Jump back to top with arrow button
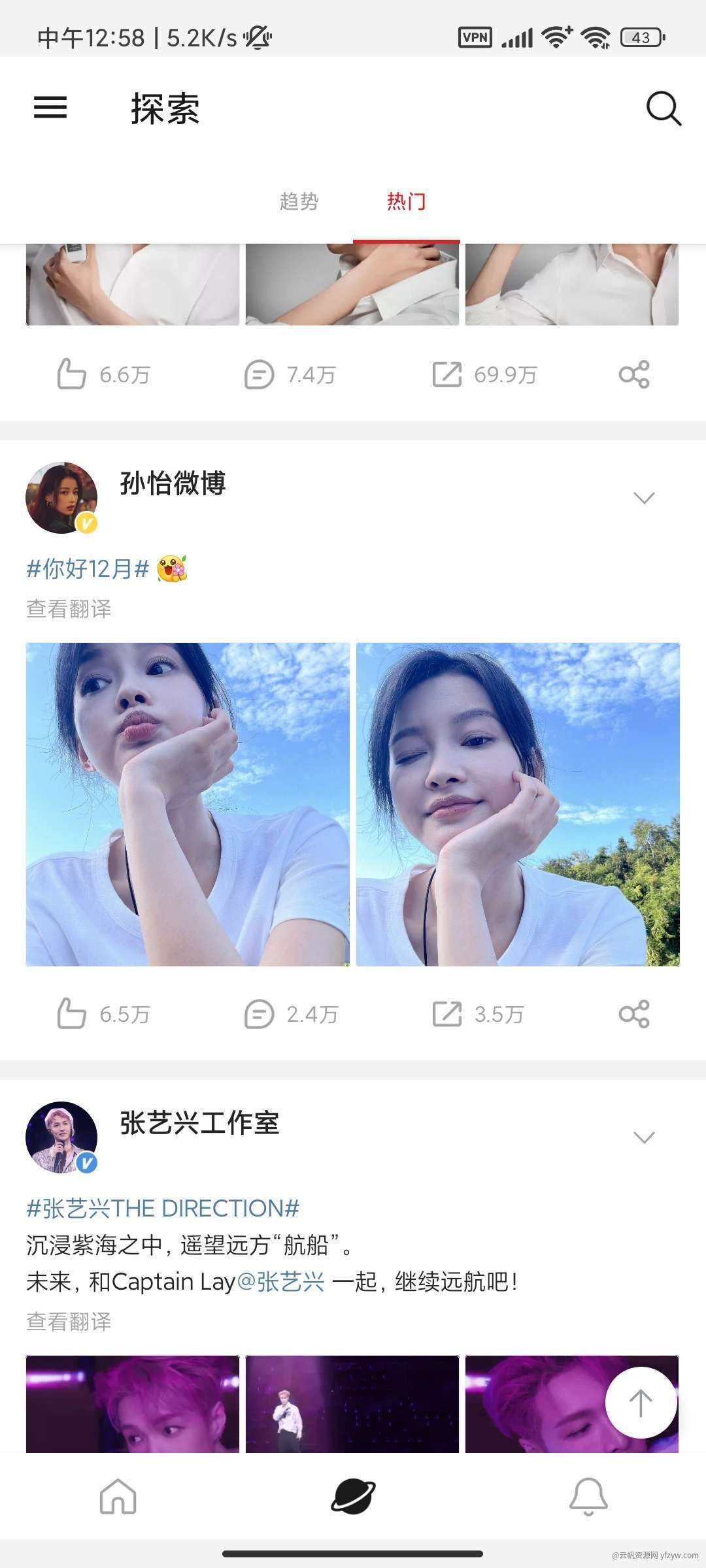 pyautogui.click(x=641, y=1403)
